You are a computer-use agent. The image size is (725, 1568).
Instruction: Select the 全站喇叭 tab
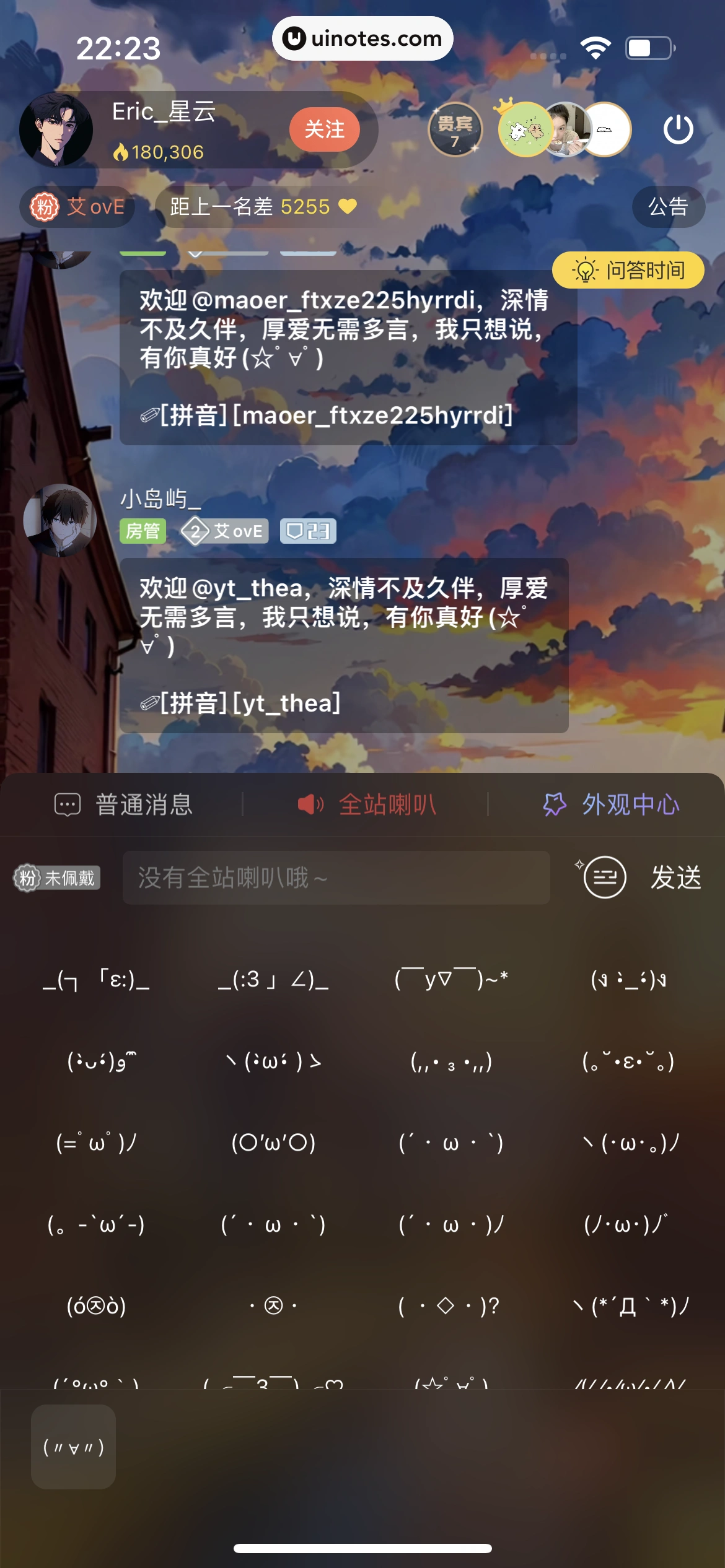pos(367,804)
